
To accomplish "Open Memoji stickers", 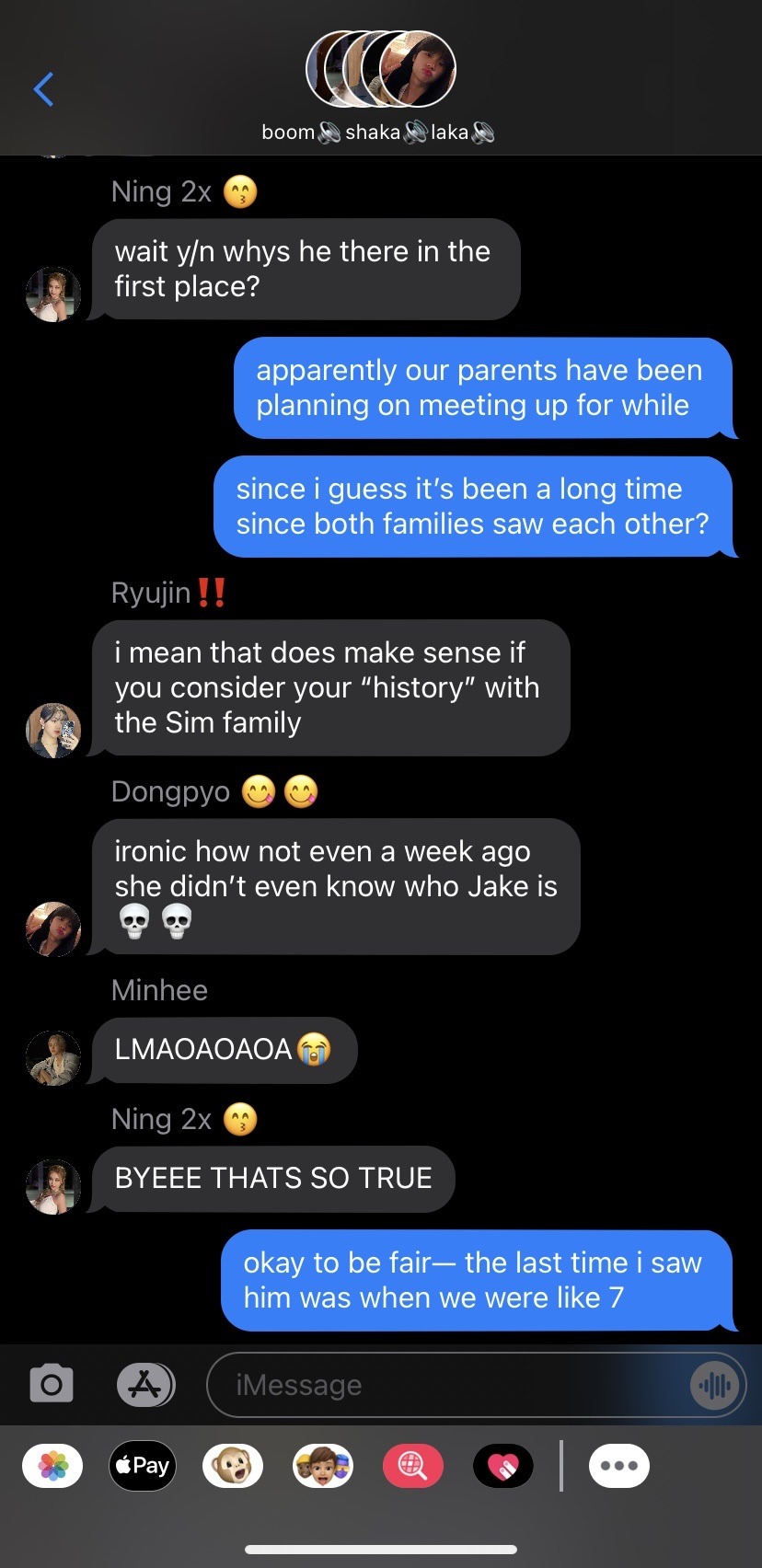I will (x=323, y=1466).
